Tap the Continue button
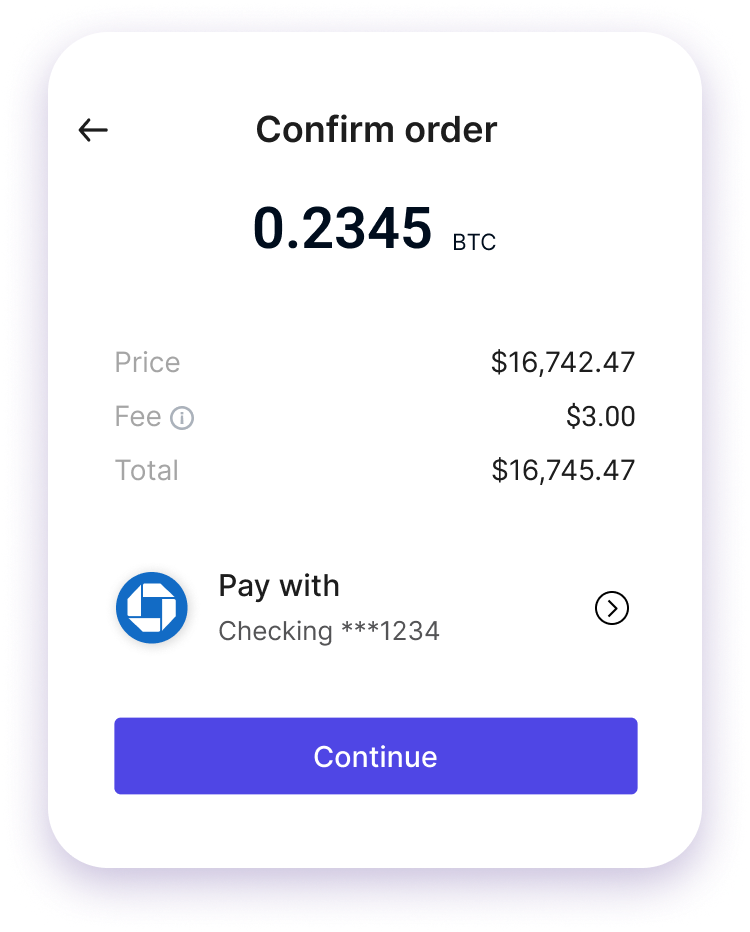750x932 pixels. [375, 756]
